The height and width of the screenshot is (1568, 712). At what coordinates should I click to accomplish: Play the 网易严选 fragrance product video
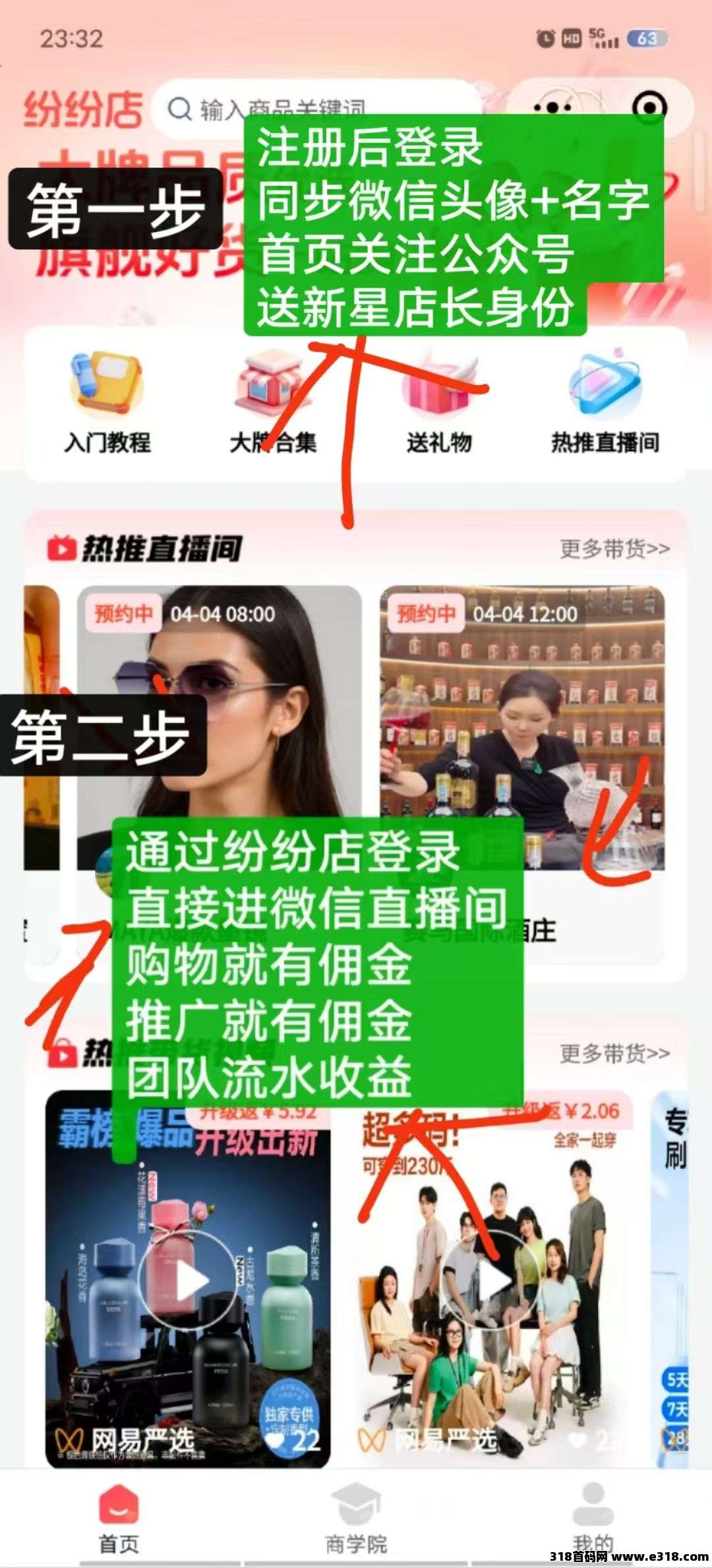[x=187, y=1280]
